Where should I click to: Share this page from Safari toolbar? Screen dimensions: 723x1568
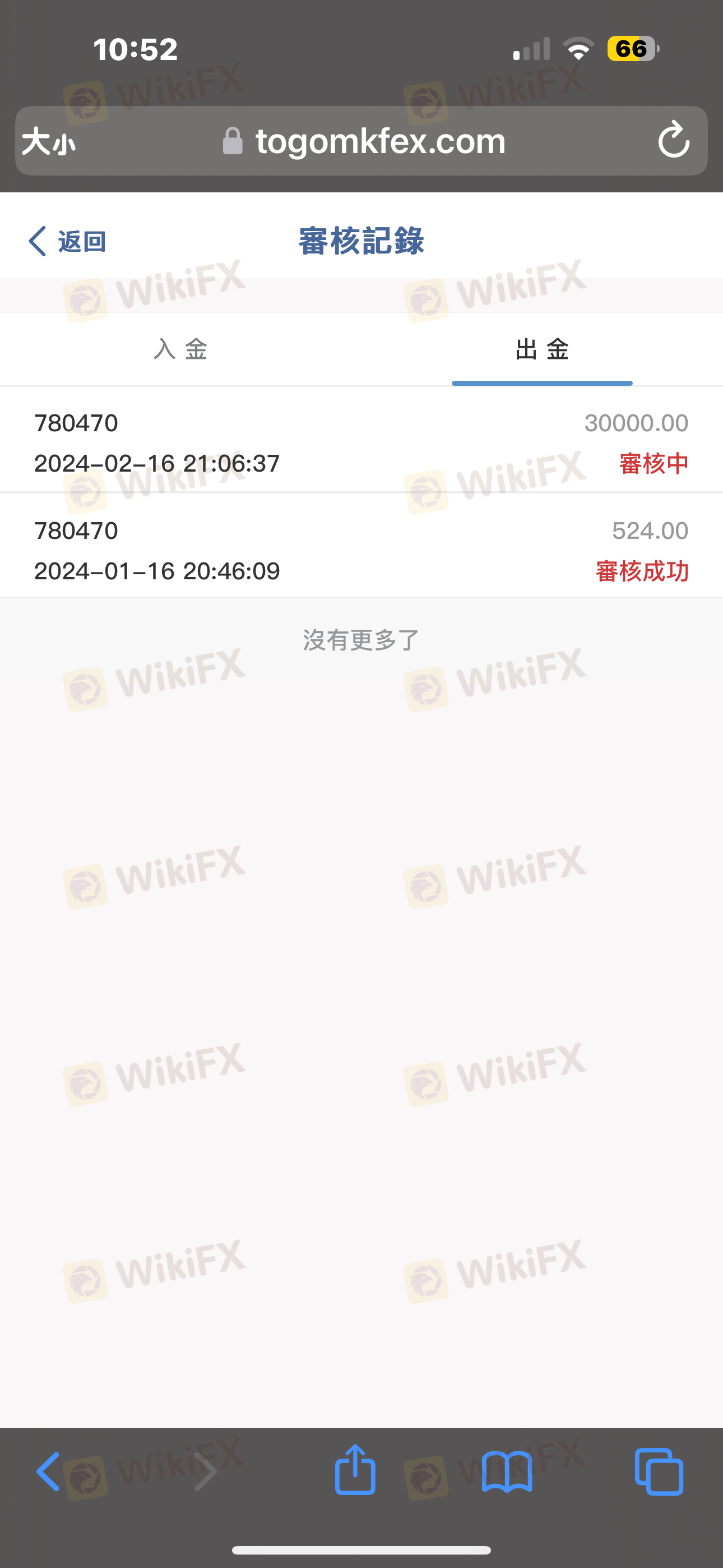coord(355,1470)
